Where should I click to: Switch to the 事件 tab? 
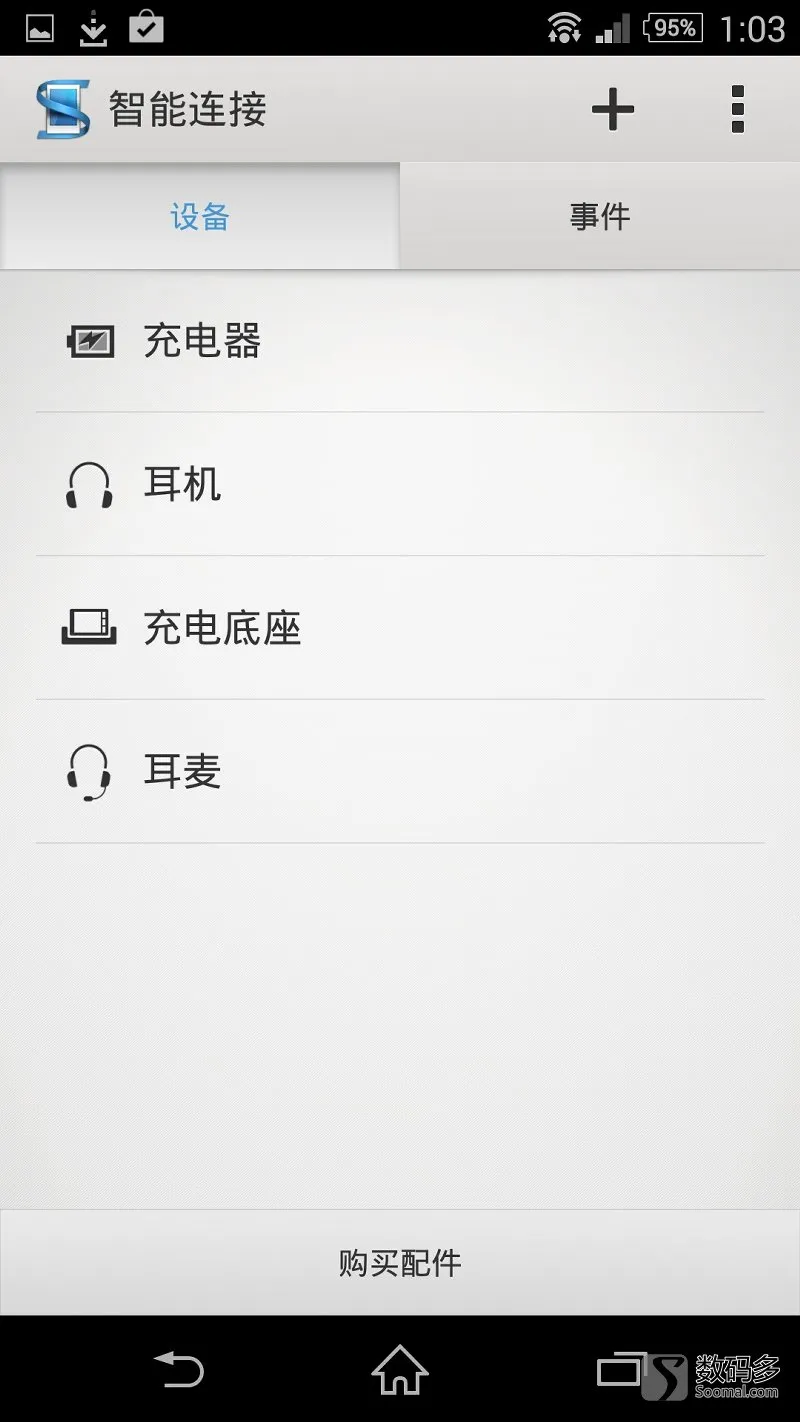[x=600, y=216]
